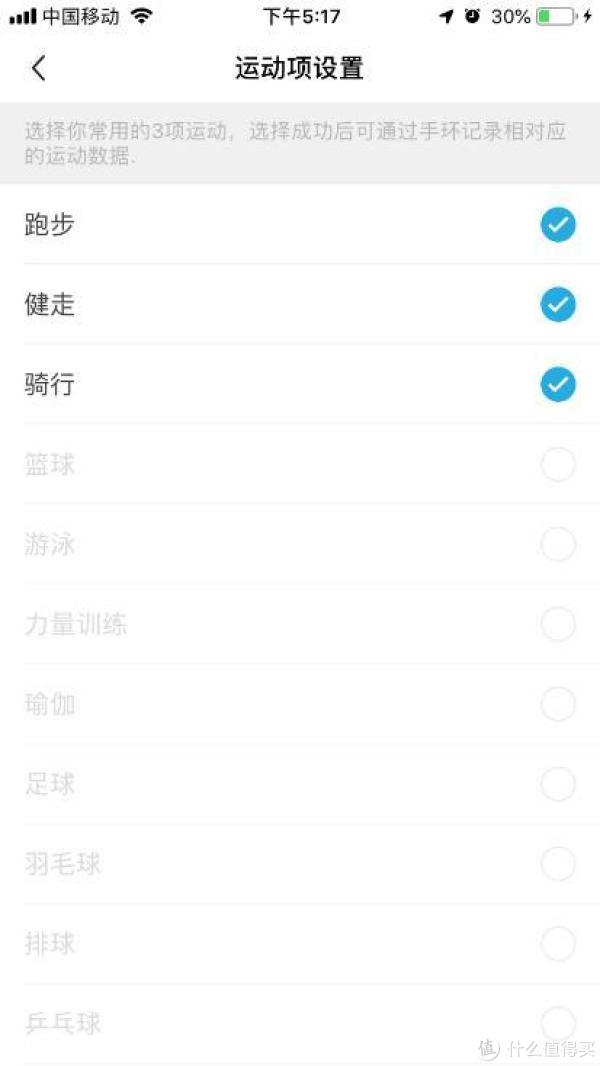Uncheck the 跑步 sport option
The height and width of the screenshot is (1066, 600).
[x=558, y=224]
